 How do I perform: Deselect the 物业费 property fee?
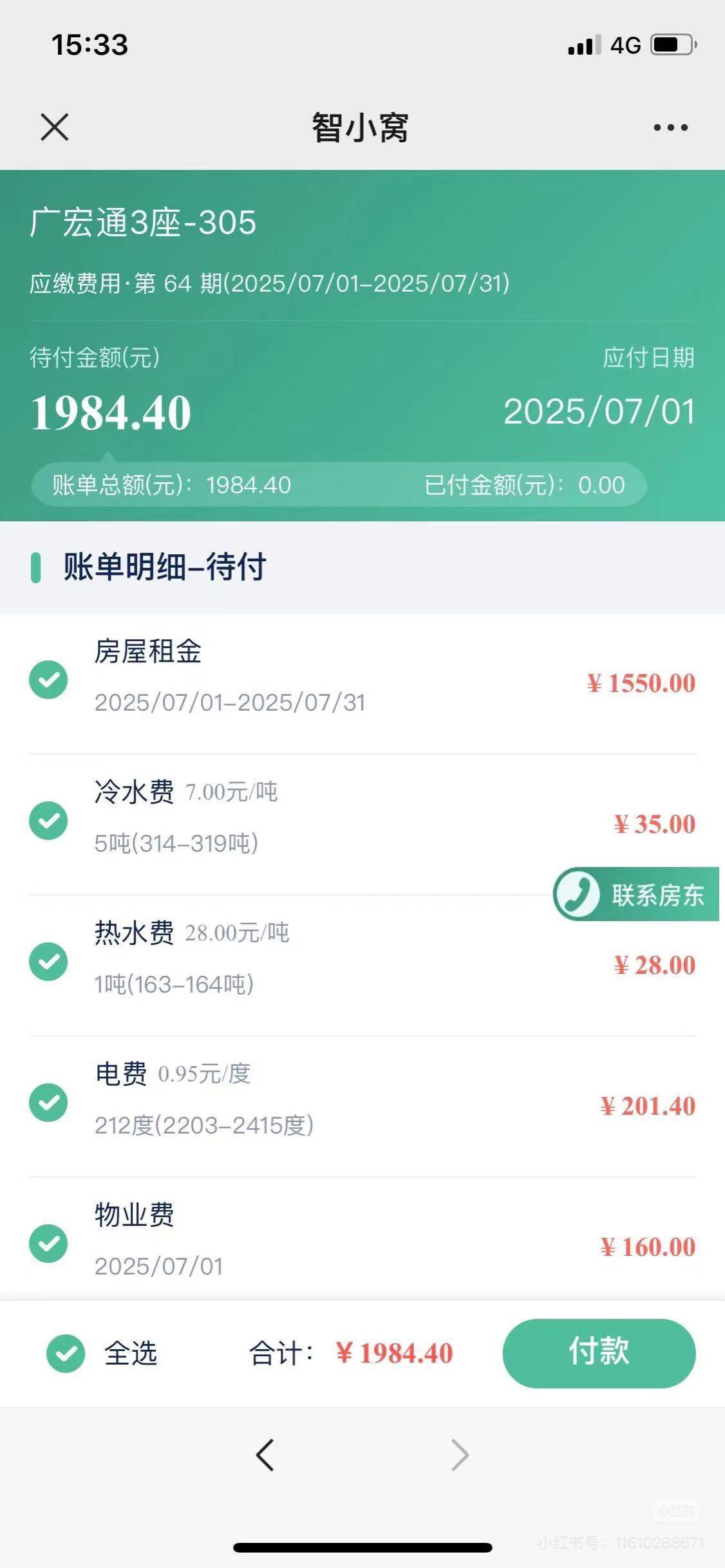(x=48, y=1243)
